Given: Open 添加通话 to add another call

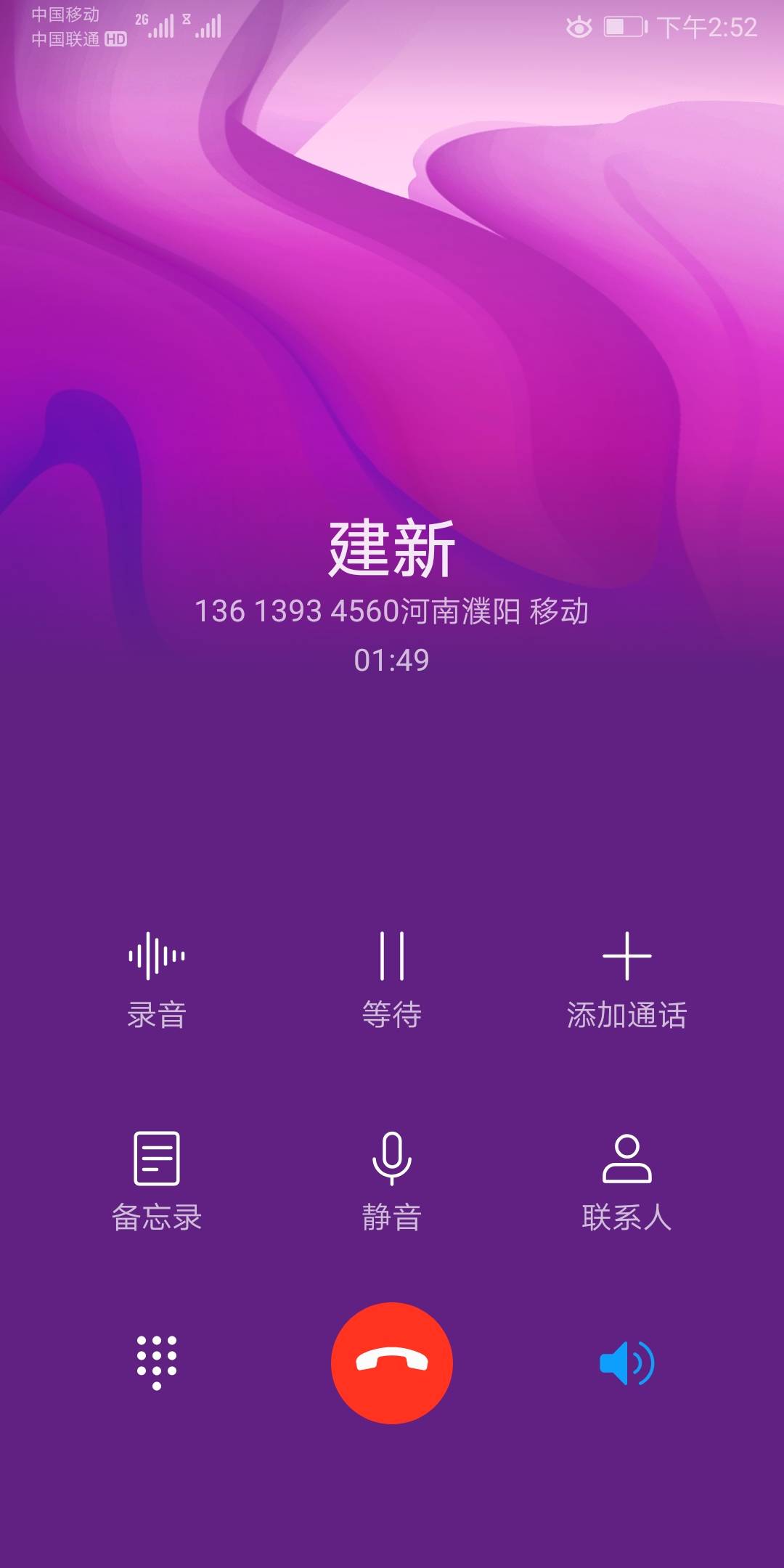Looking at the screenshot, I should [x=626, y=976].
